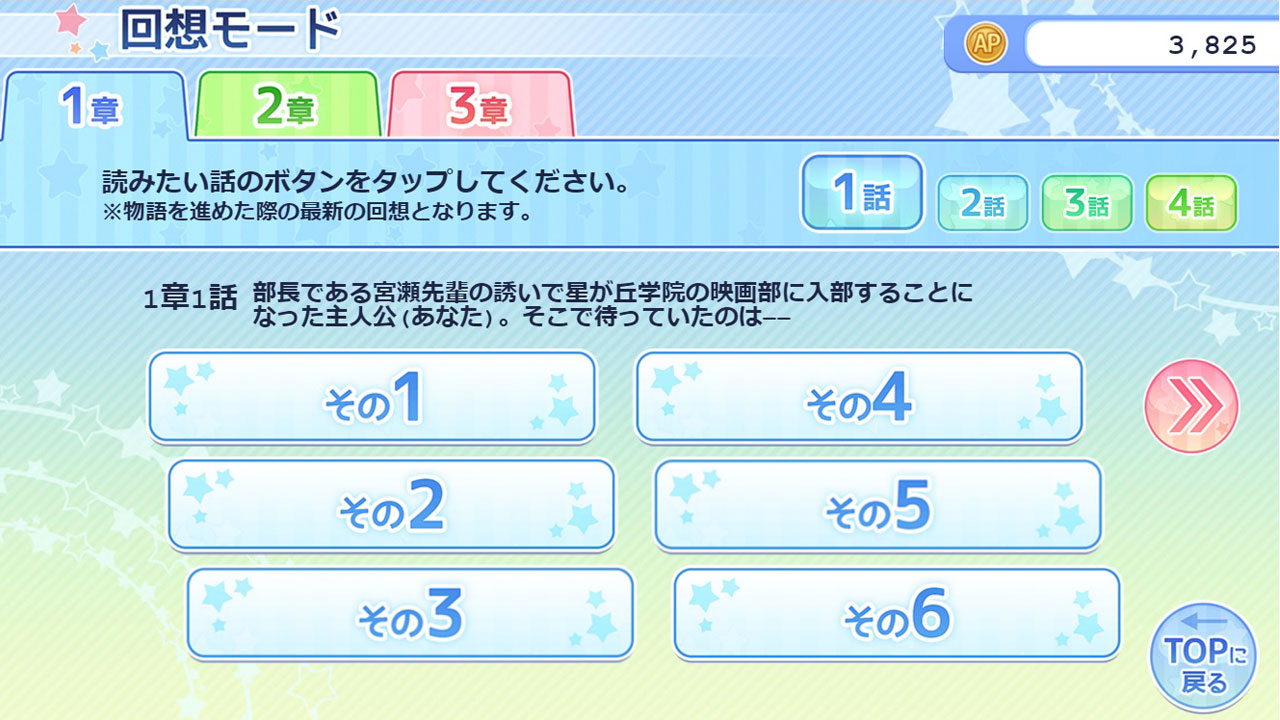Image resolution: width=1280 pixels, height=720 pixels.
Task: Open story part その2
Action: point(391,506)
